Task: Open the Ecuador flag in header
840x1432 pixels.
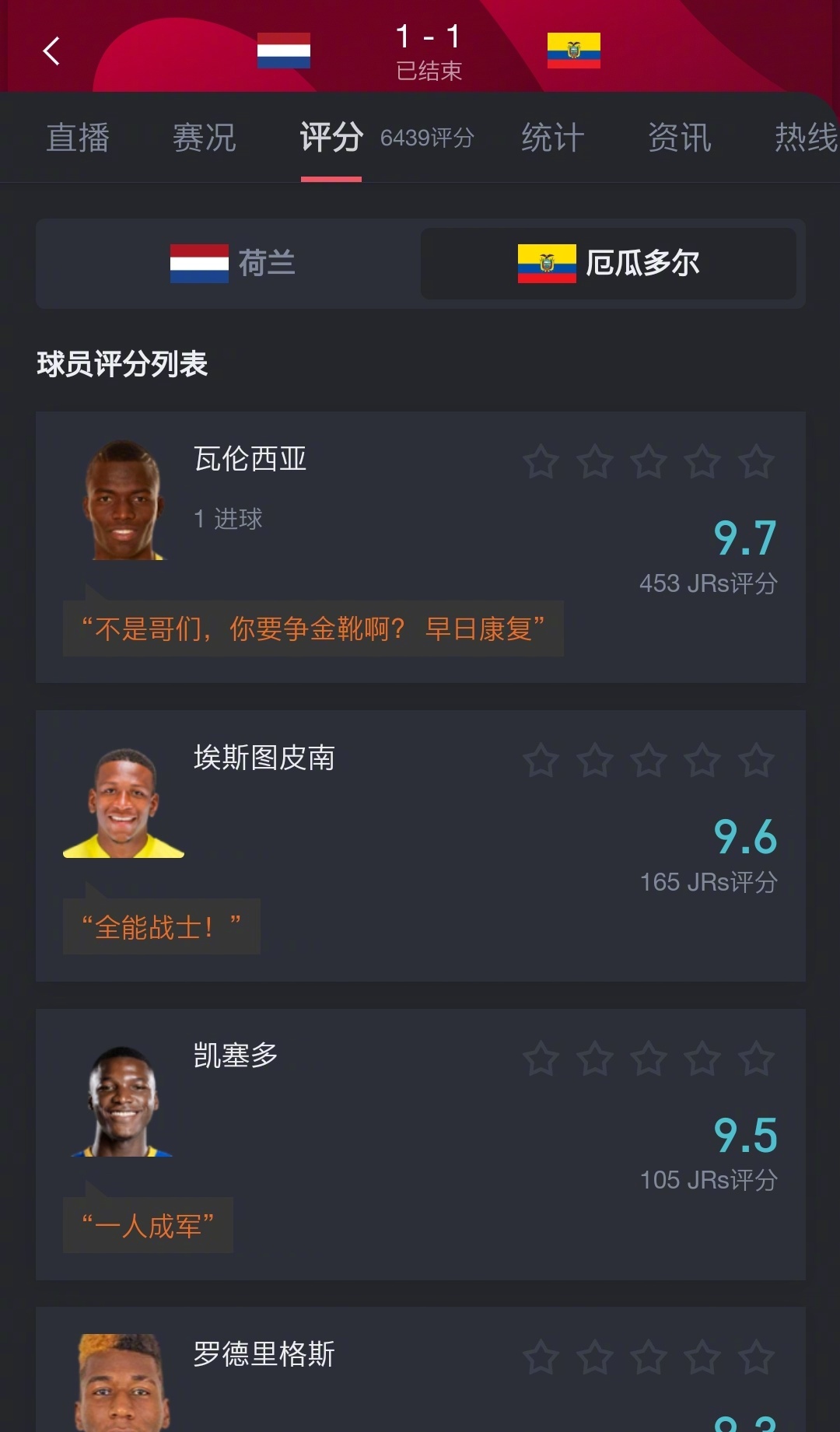Action: click(574, 51)
